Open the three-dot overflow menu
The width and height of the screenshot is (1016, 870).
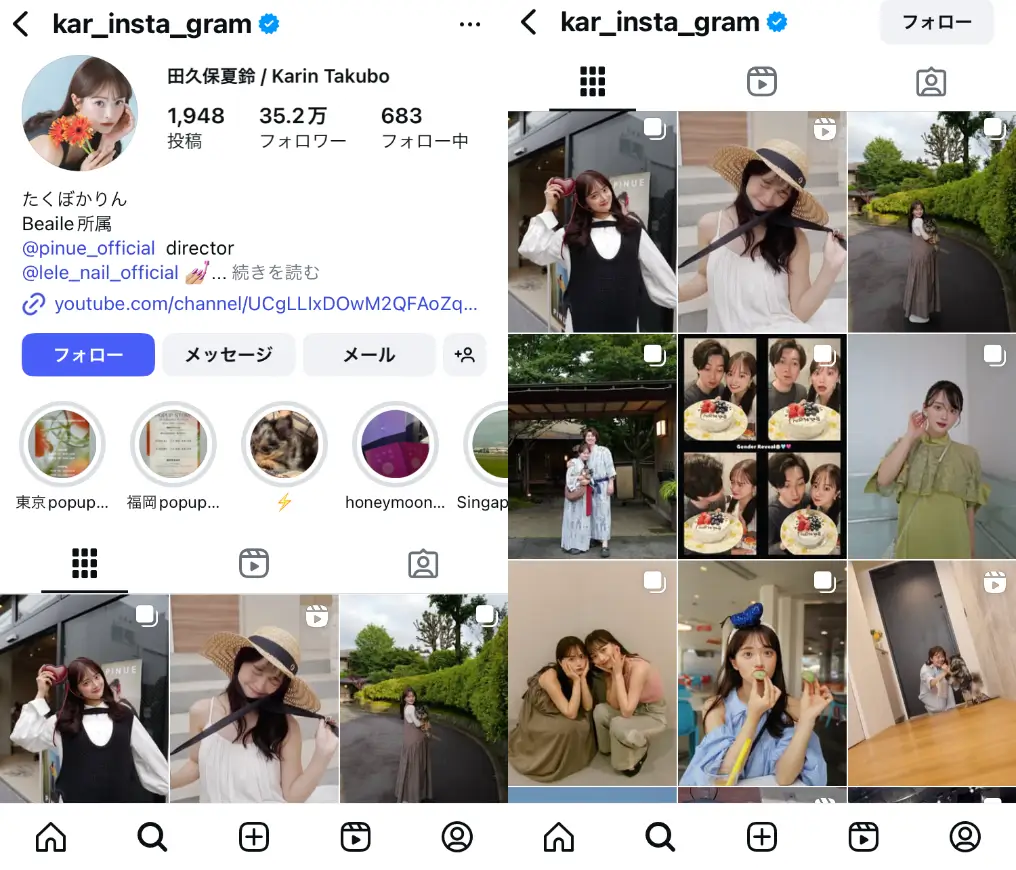pos(470,24)
